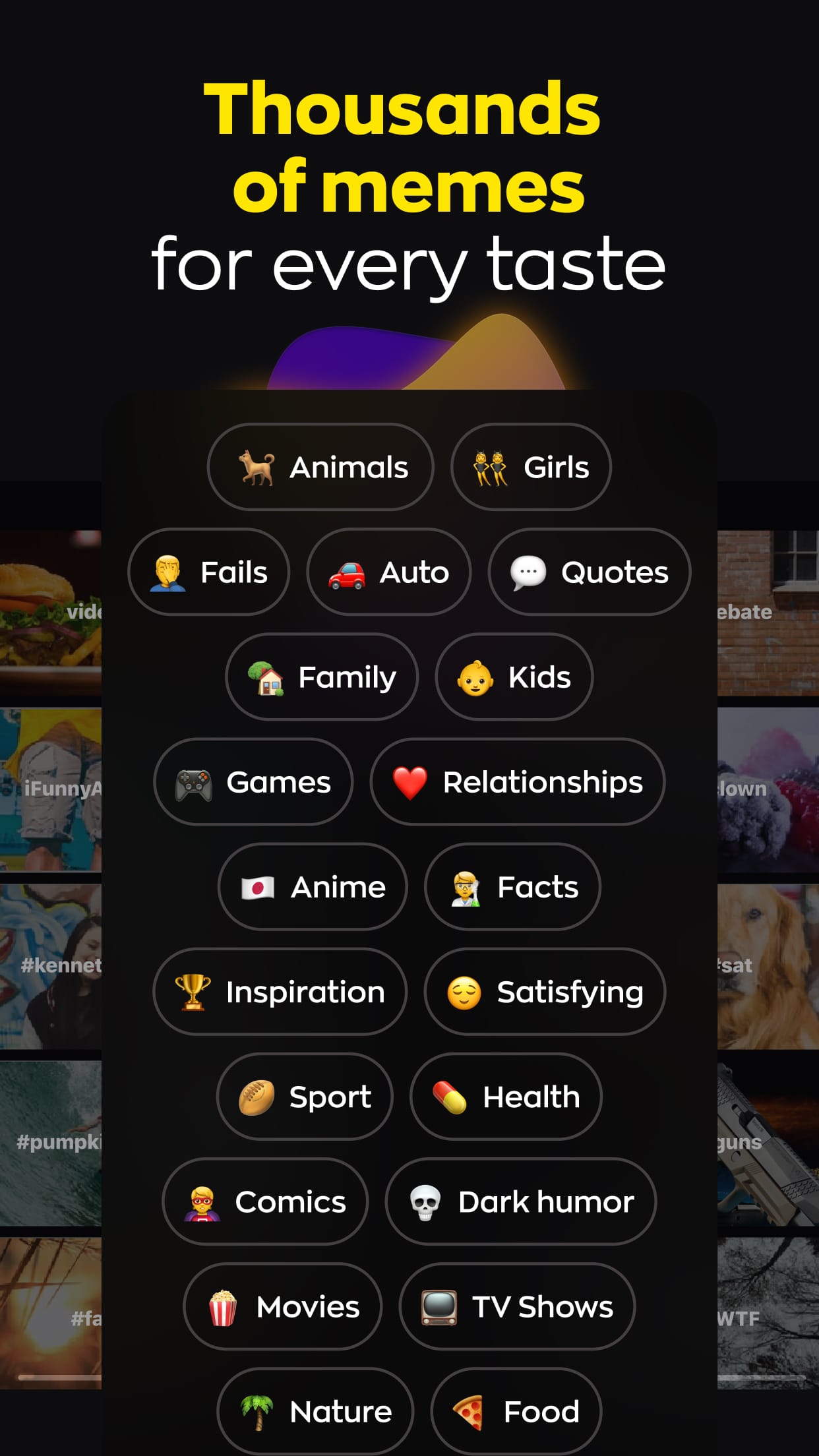This screenshot has height=1456, width=819.
Task: Select the Fails category with facepalm emoji
Action: (x=208, y=572)
